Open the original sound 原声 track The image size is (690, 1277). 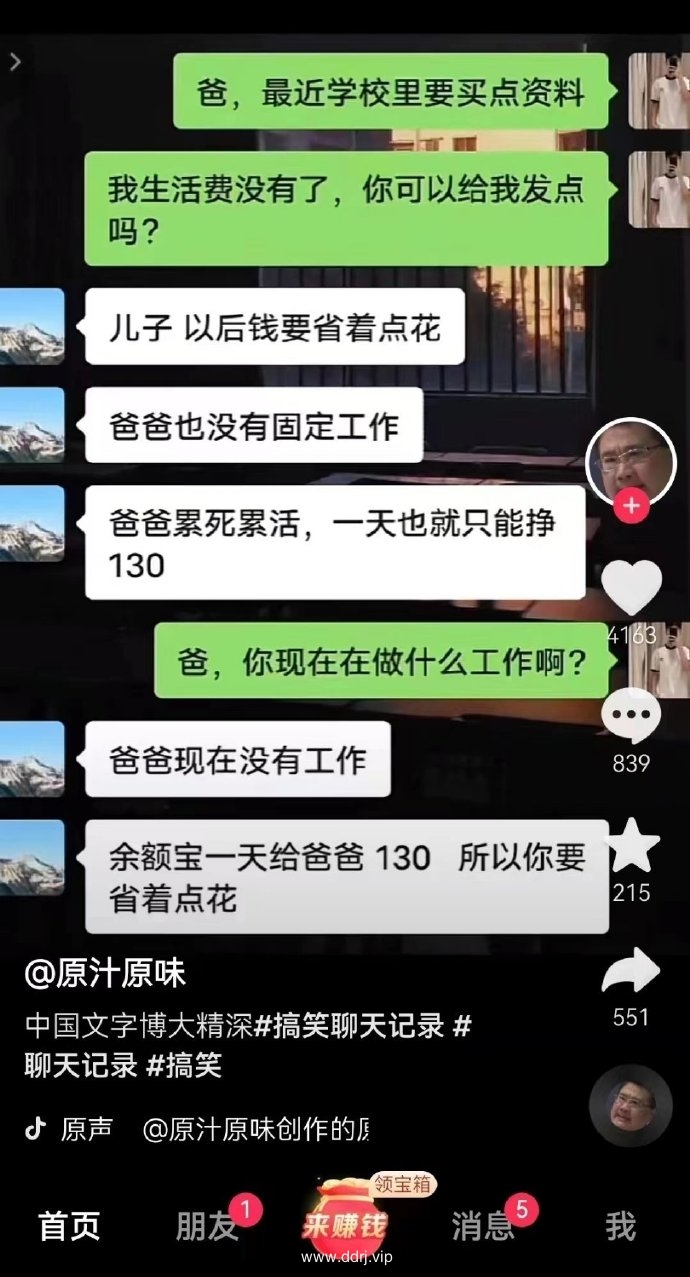pyautogui.click(x=86, y=1129)
